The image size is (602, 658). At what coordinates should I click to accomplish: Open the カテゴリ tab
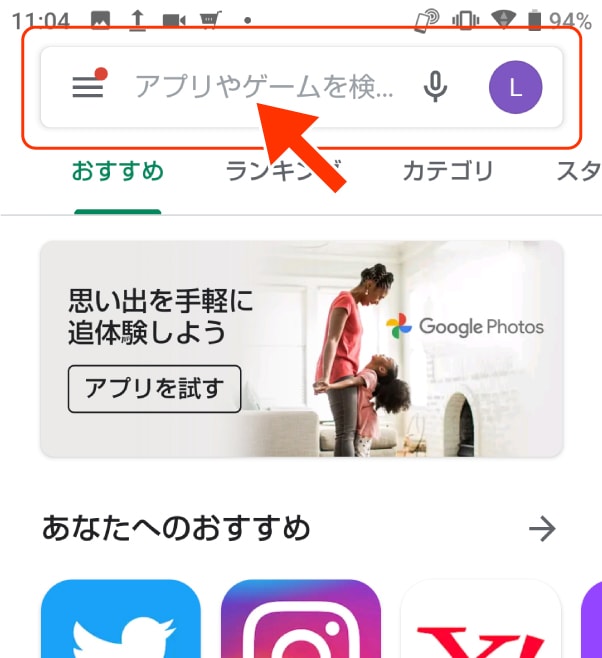coord(448,171)
